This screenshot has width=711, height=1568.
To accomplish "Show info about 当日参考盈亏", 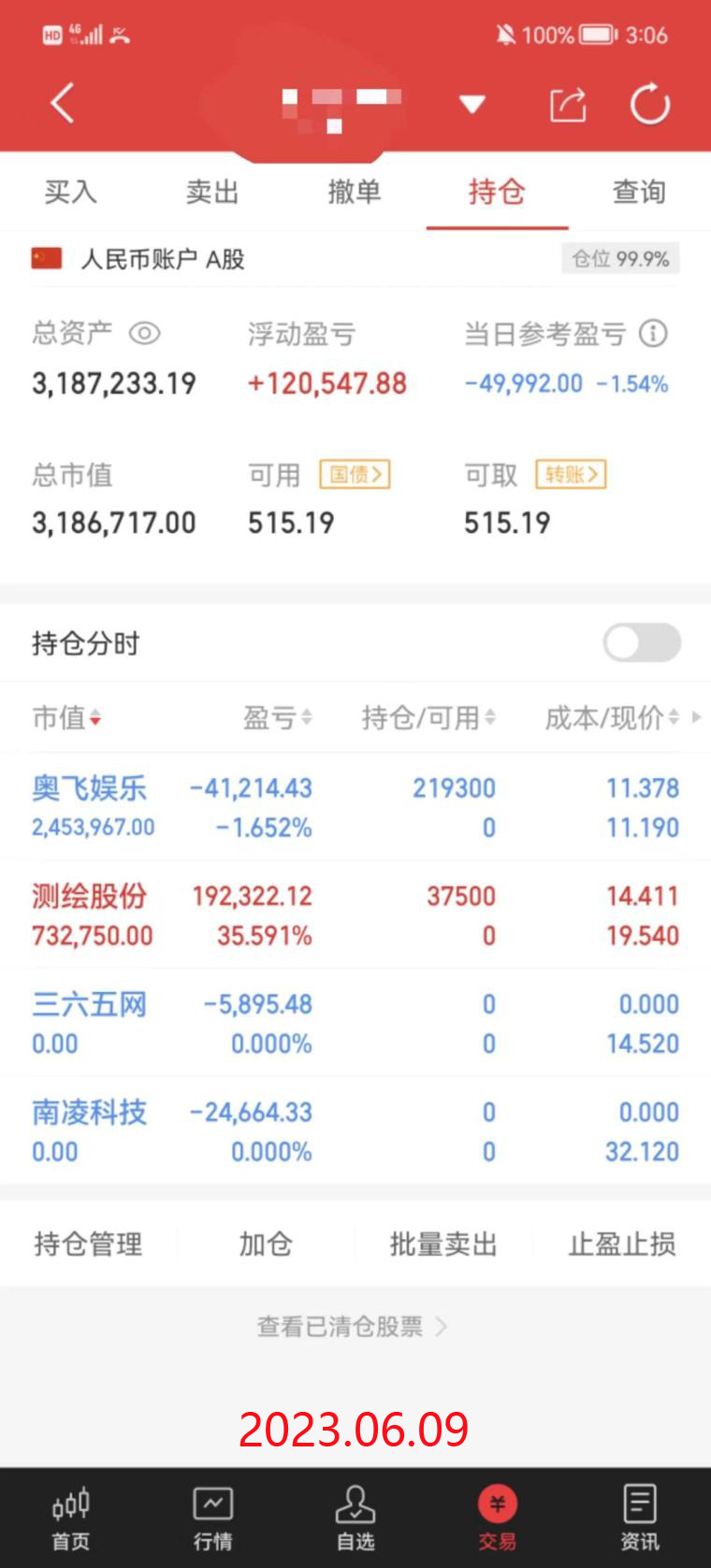I will click(653, 333).
